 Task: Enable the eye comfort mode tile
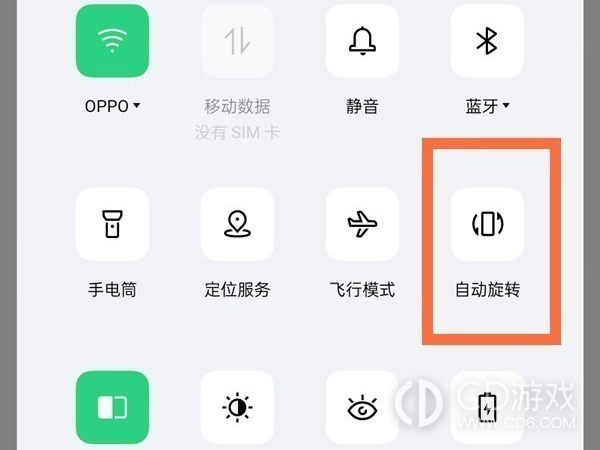(362, 407)
